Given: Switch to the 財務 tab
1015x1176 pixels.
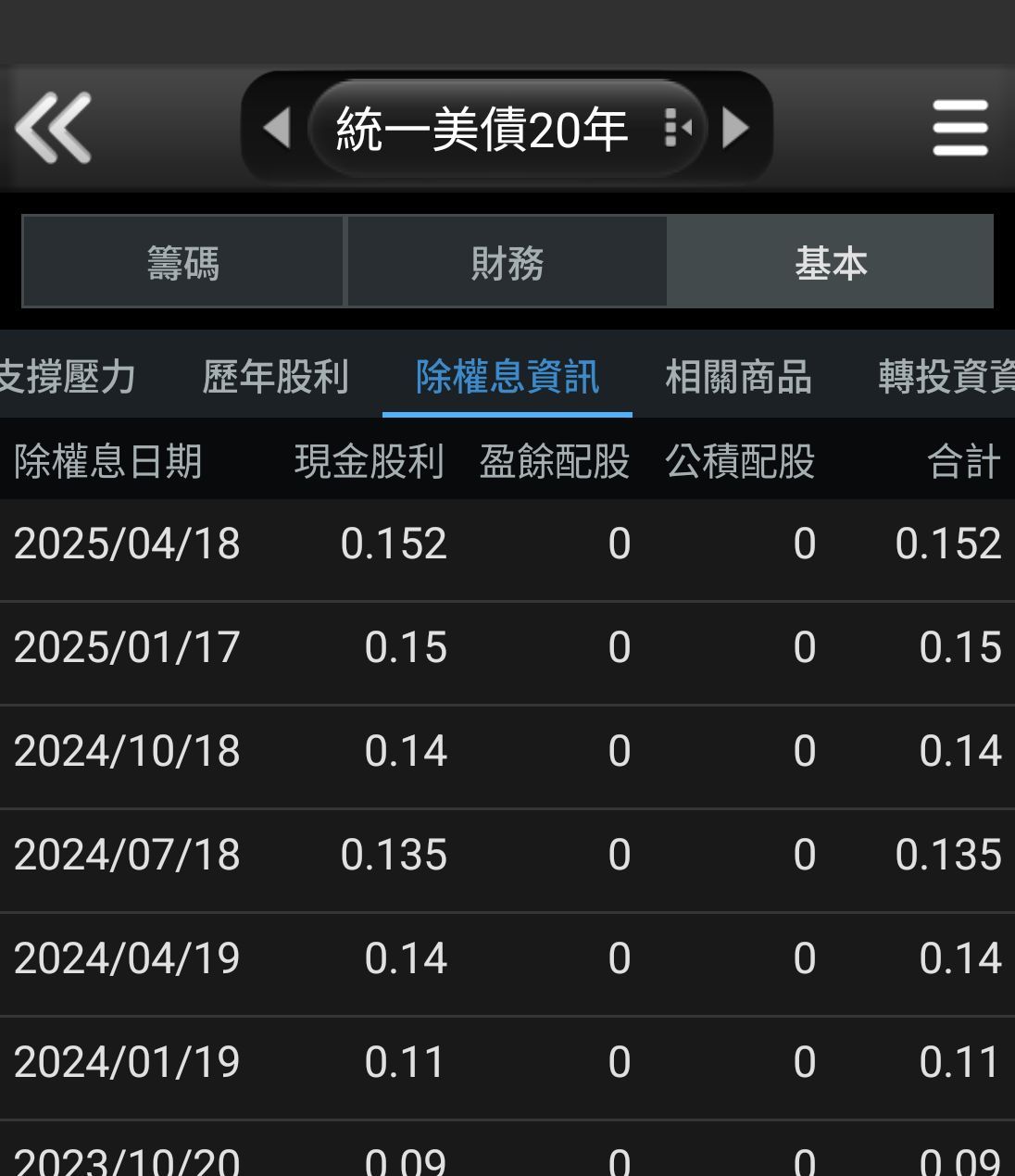Looking at the screenshot, I should [x=507, y=262].
